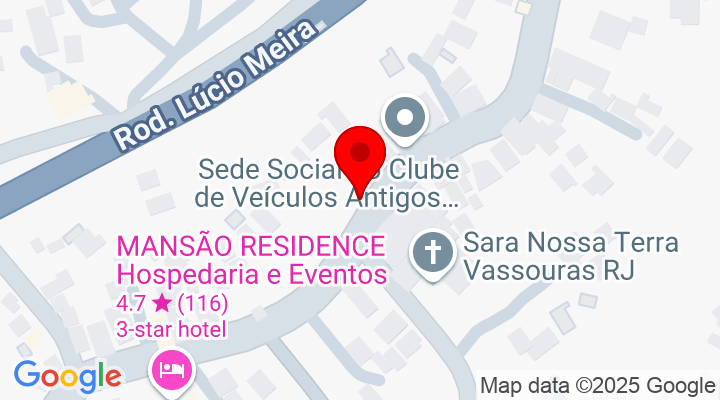Image resolution: width=720 pixels, height=400 pixels.
Task: Open Sede Social Clube de Veículos Antigos marker
Action: click(405, 117)
